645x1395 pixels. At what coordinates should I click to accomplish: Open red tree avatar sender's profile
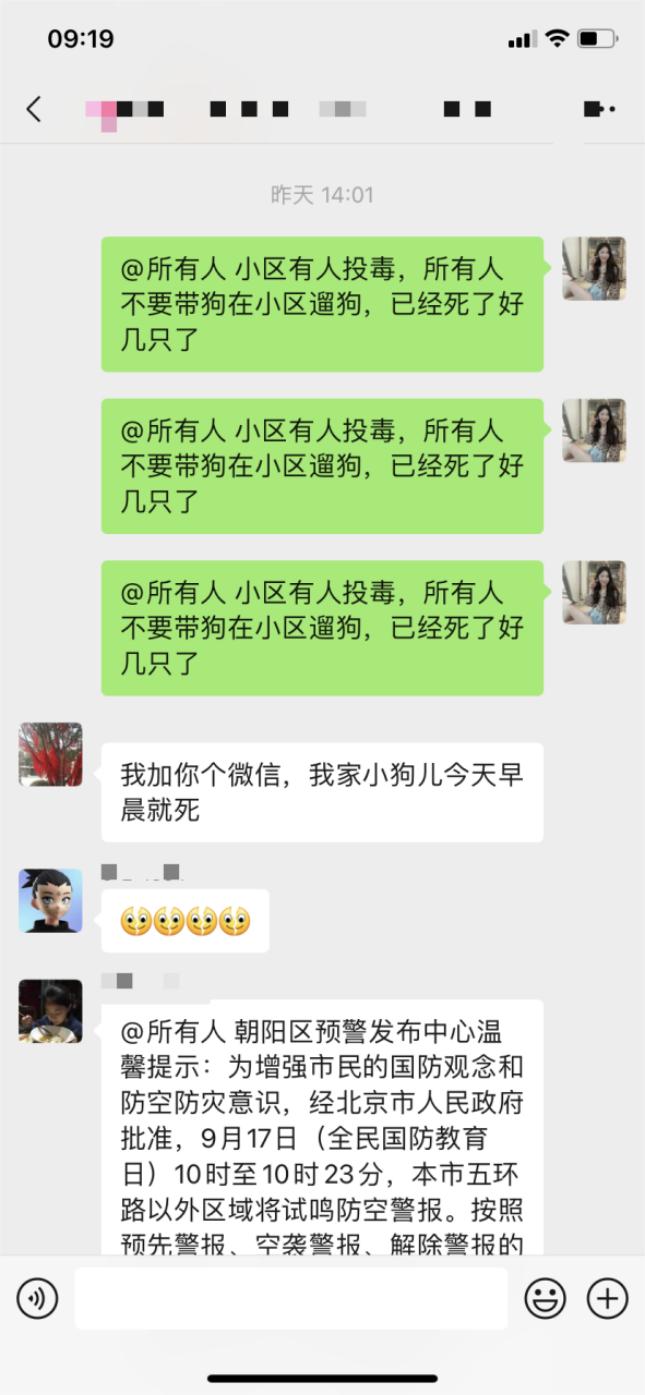tap(51, 755)
